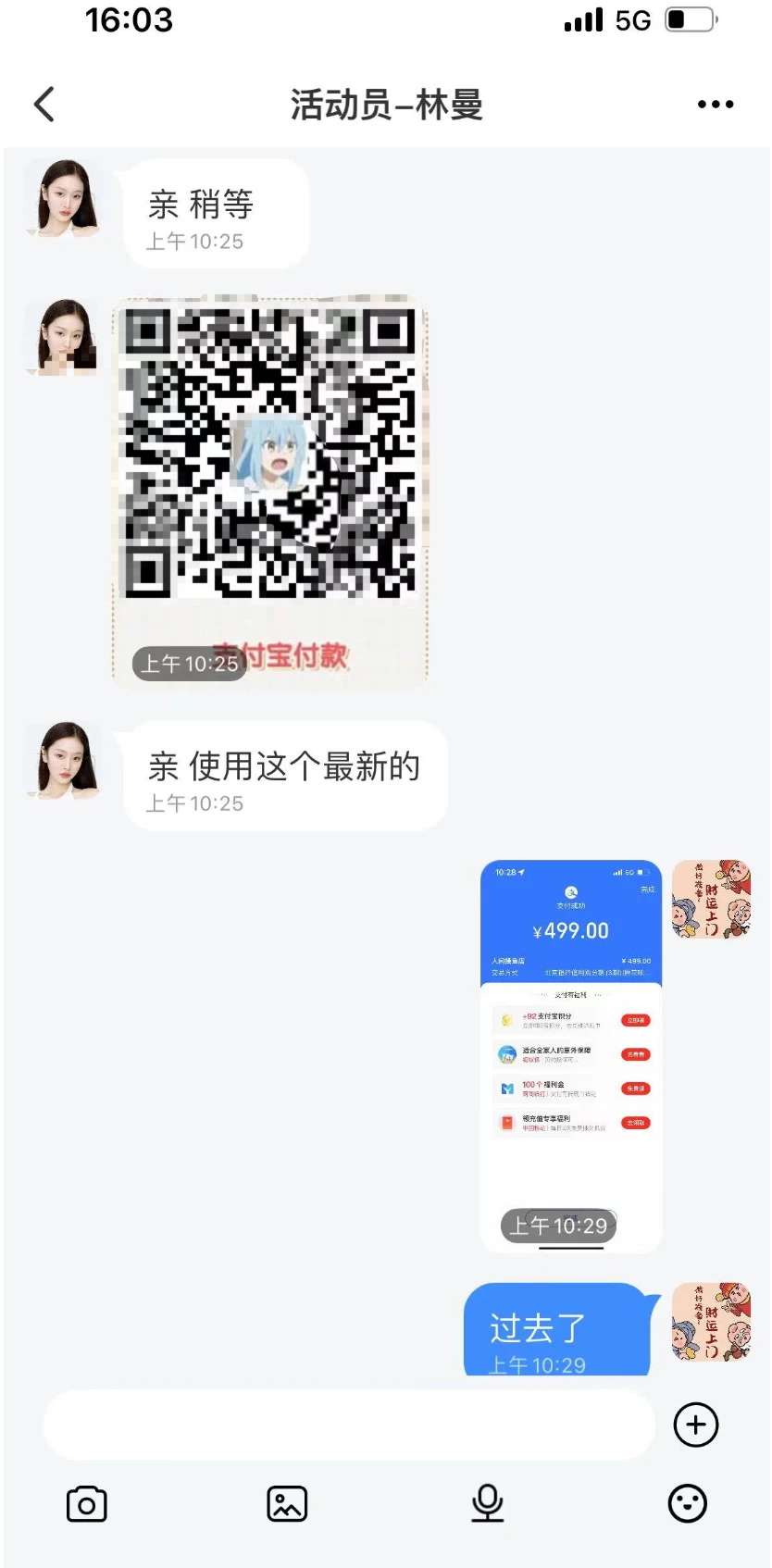Open my avatar next to 过去了
Image resolution: width=772 pixels, height=1568 pixels.
coord(711,1322)
